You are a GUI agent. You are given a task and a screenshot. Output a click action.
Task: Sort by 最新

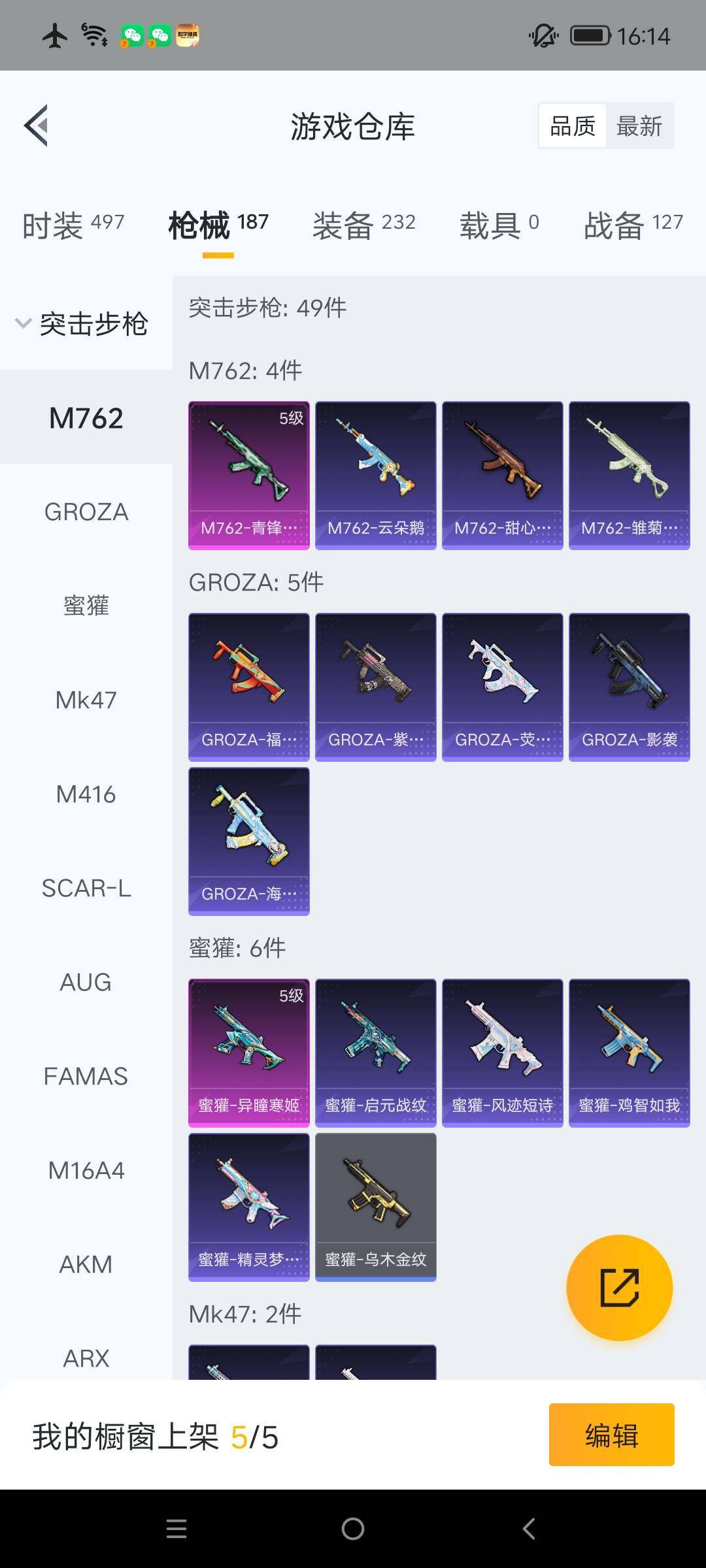(639, 125)
